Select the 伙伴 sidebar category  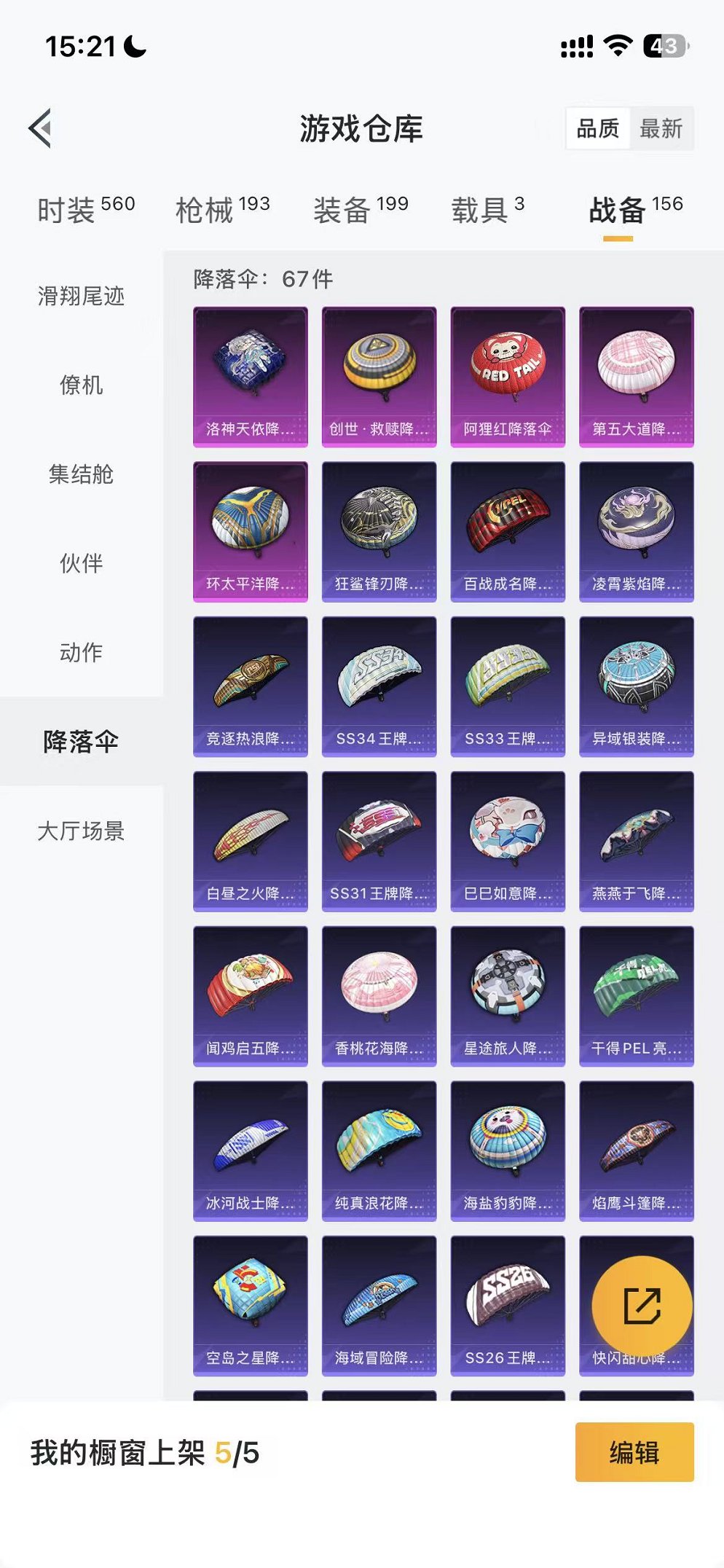(80, 564)
